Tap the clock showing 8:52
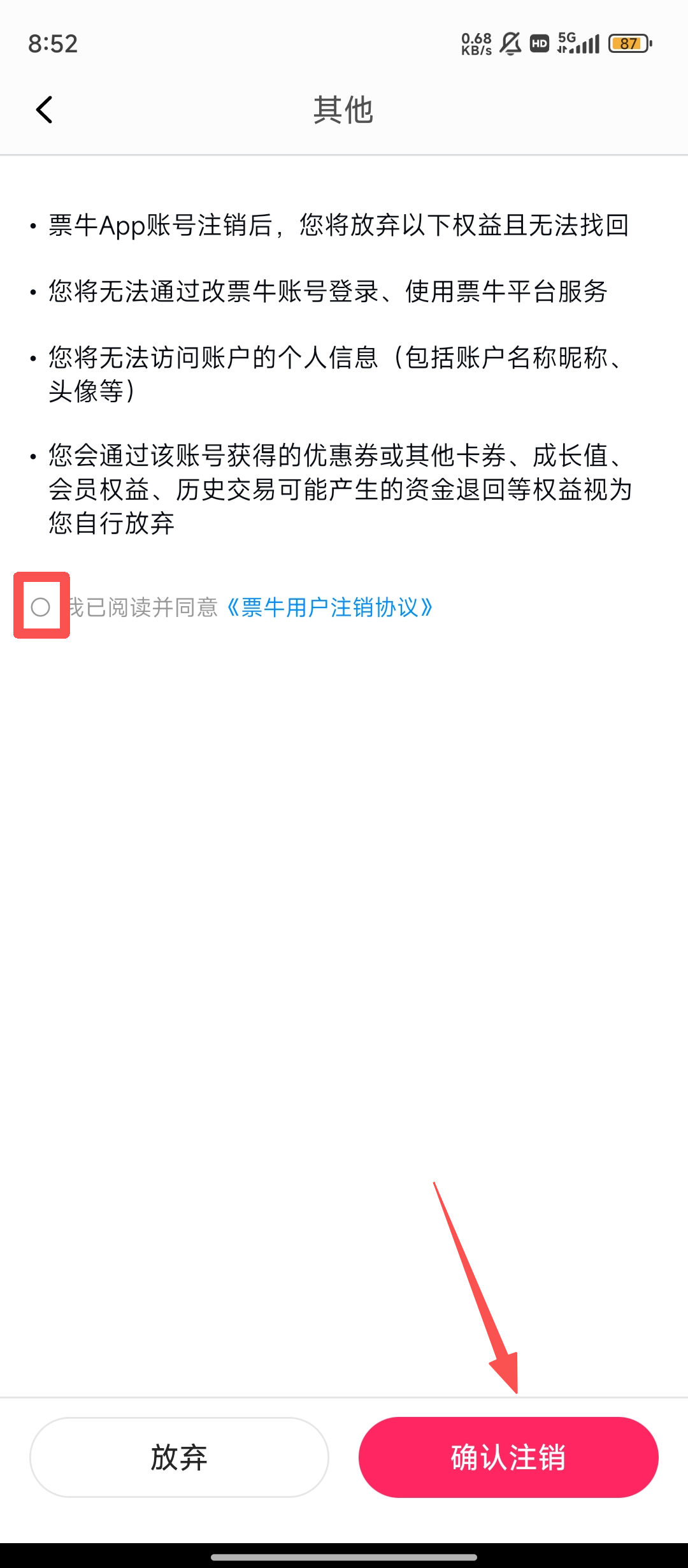Screen dimensions: 688x1568 pos(52,43)
